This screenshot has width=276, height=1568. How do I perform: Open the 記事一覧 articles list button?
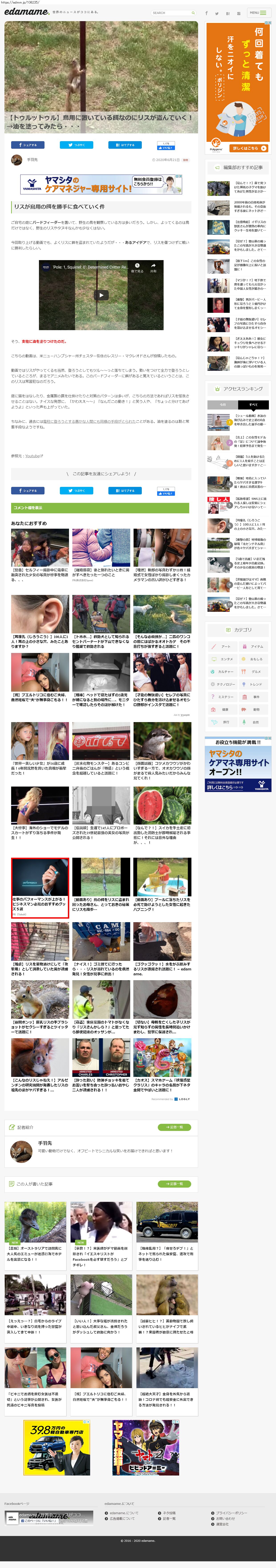[x=174, y=1183]
